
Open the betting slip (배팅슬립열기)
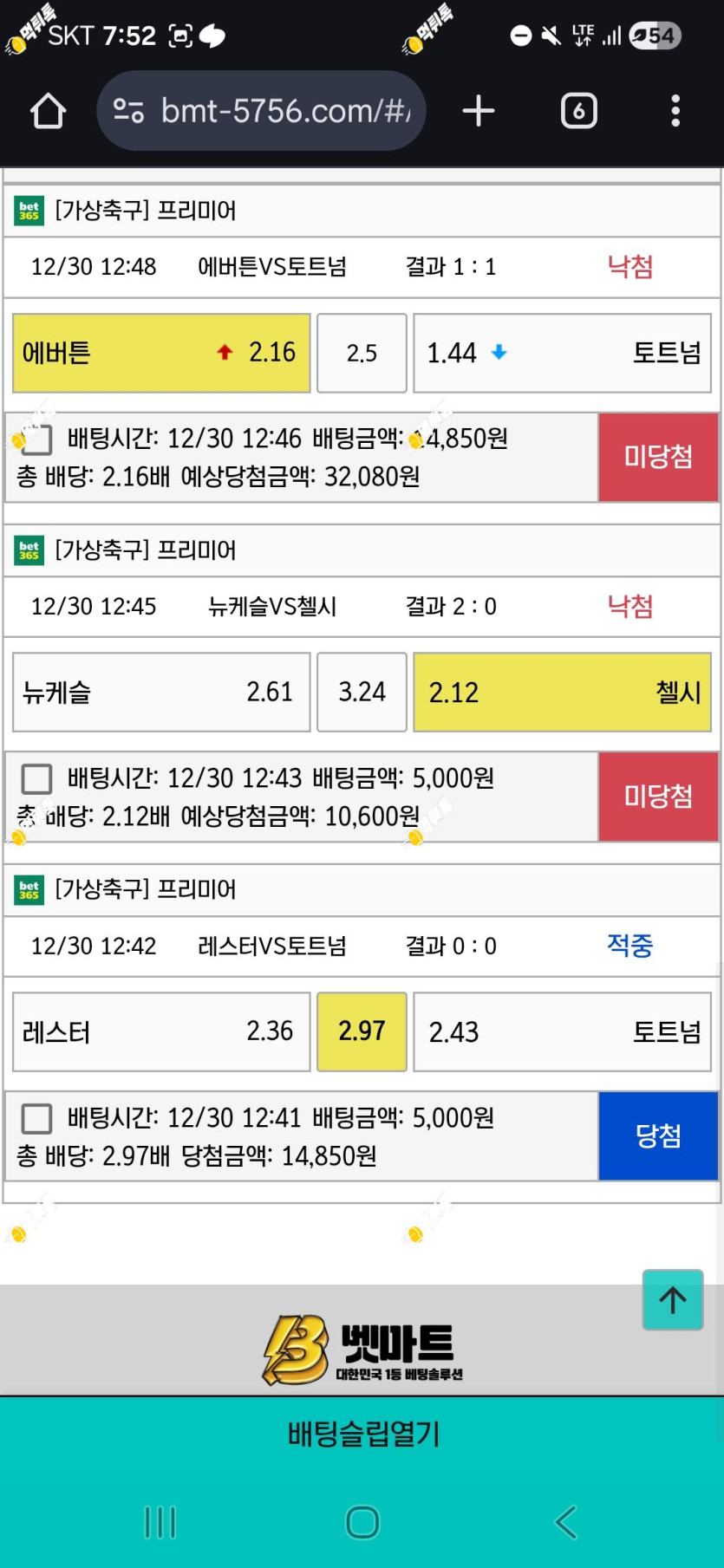pyautogui.click(x=362, y=1434)
